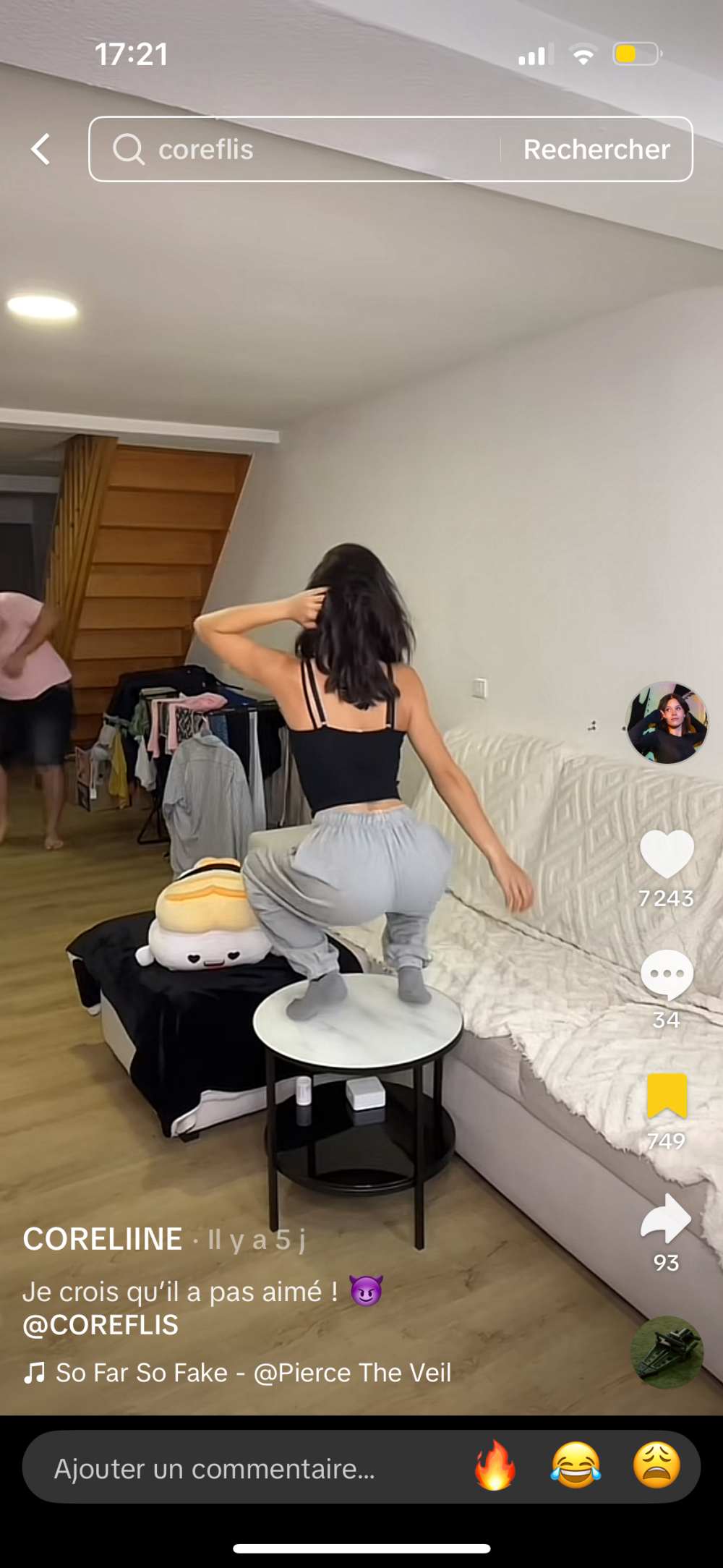Go back using the top-left arrow
Screen dimensions: 723x1568
point(41,149)
